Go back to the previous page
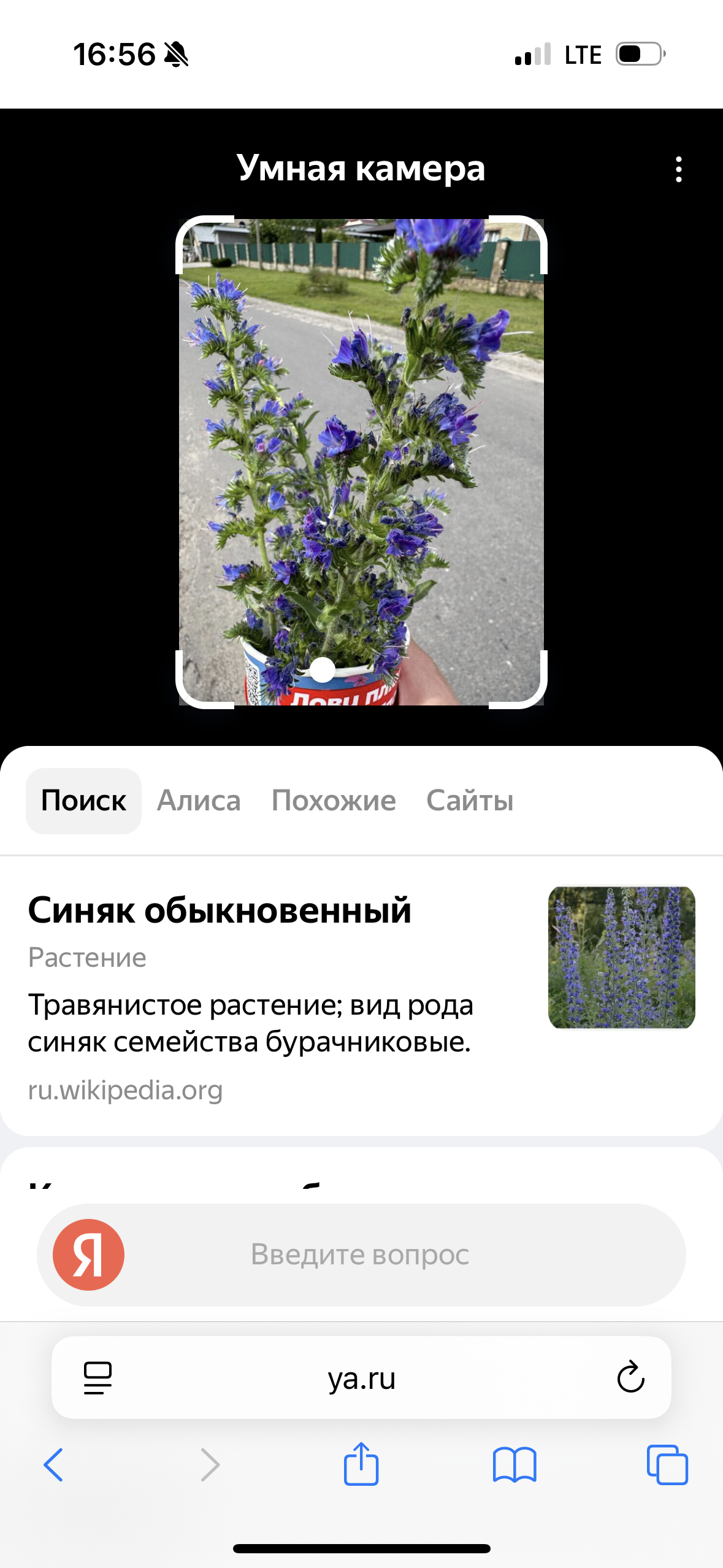The height and width of the screenshot is (1568, 723). [53, 1465]
